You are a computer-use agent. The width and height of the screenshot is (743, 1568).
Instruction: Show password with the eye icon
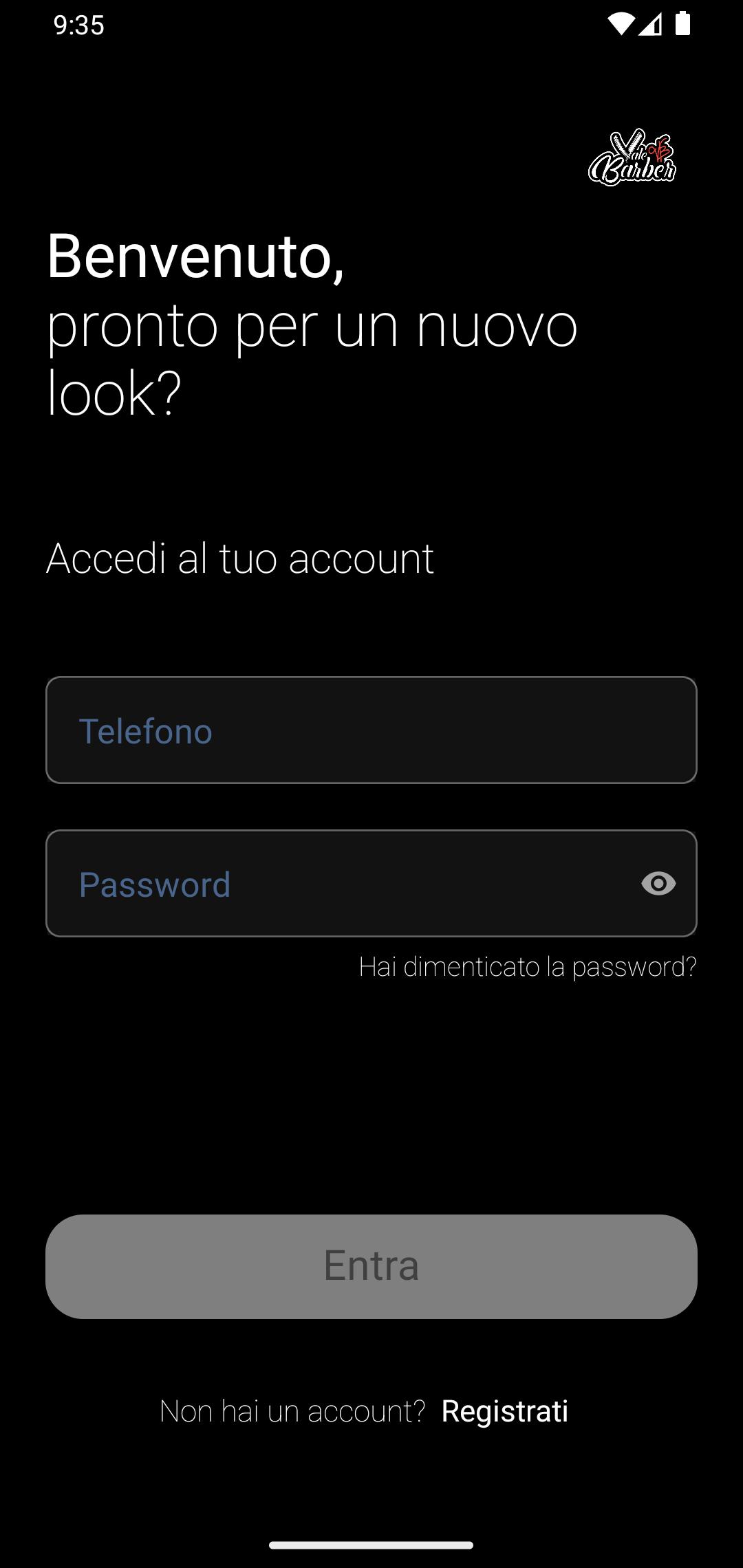point(658,883)
